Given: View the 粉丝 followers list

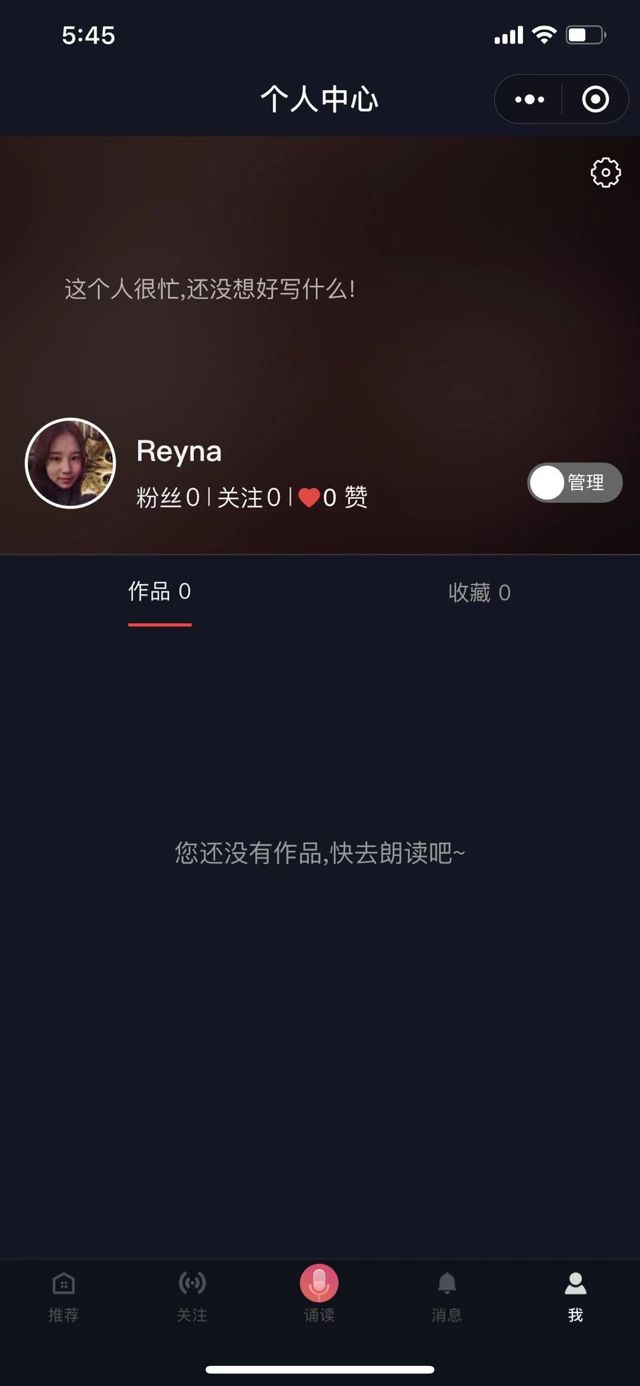Looking at the screenshot, I should (167, 497).
